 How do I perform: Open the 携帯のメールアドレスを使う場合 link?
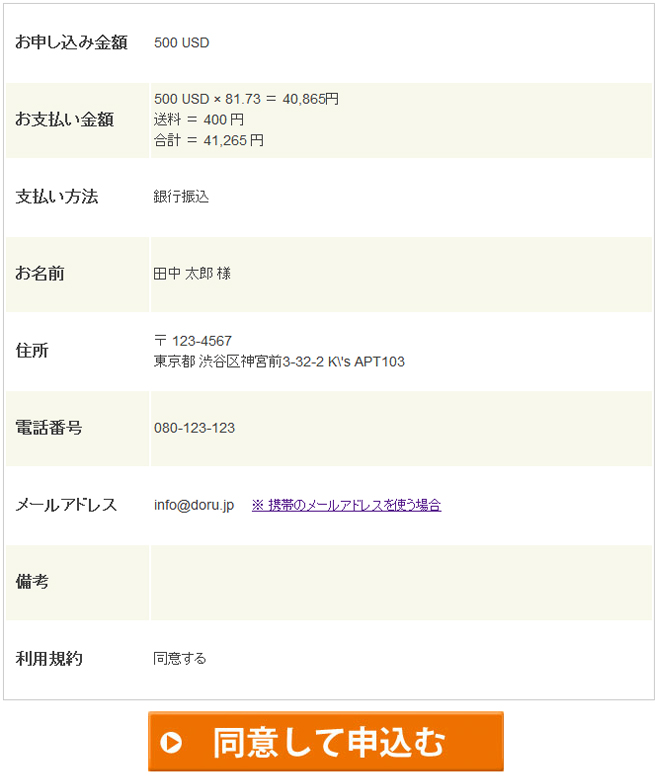coord(346,505)
